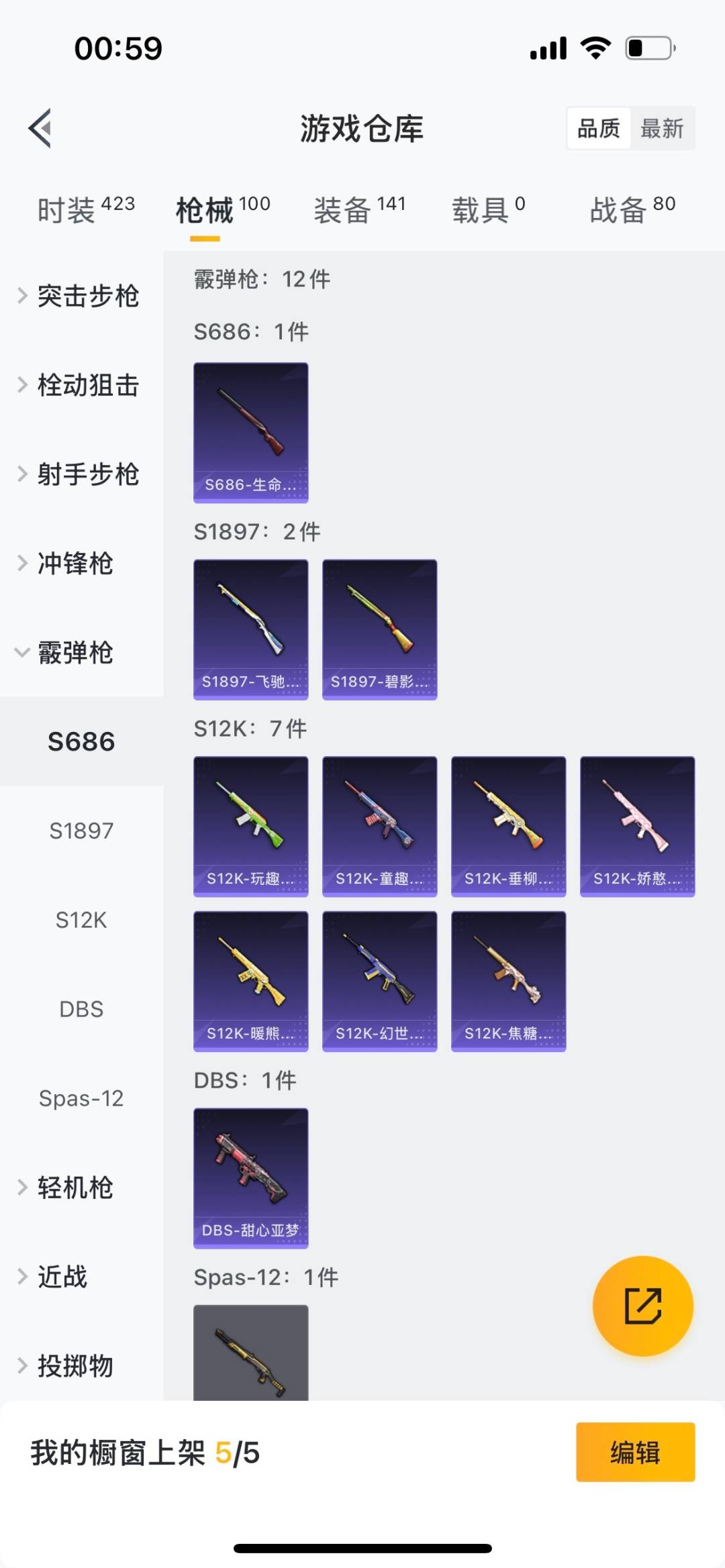Image resolution: width=725 pixels, height=1568 pixels.
Task: Open the DBS-甜心亚梦 skin
Action: pos(251,1178)
